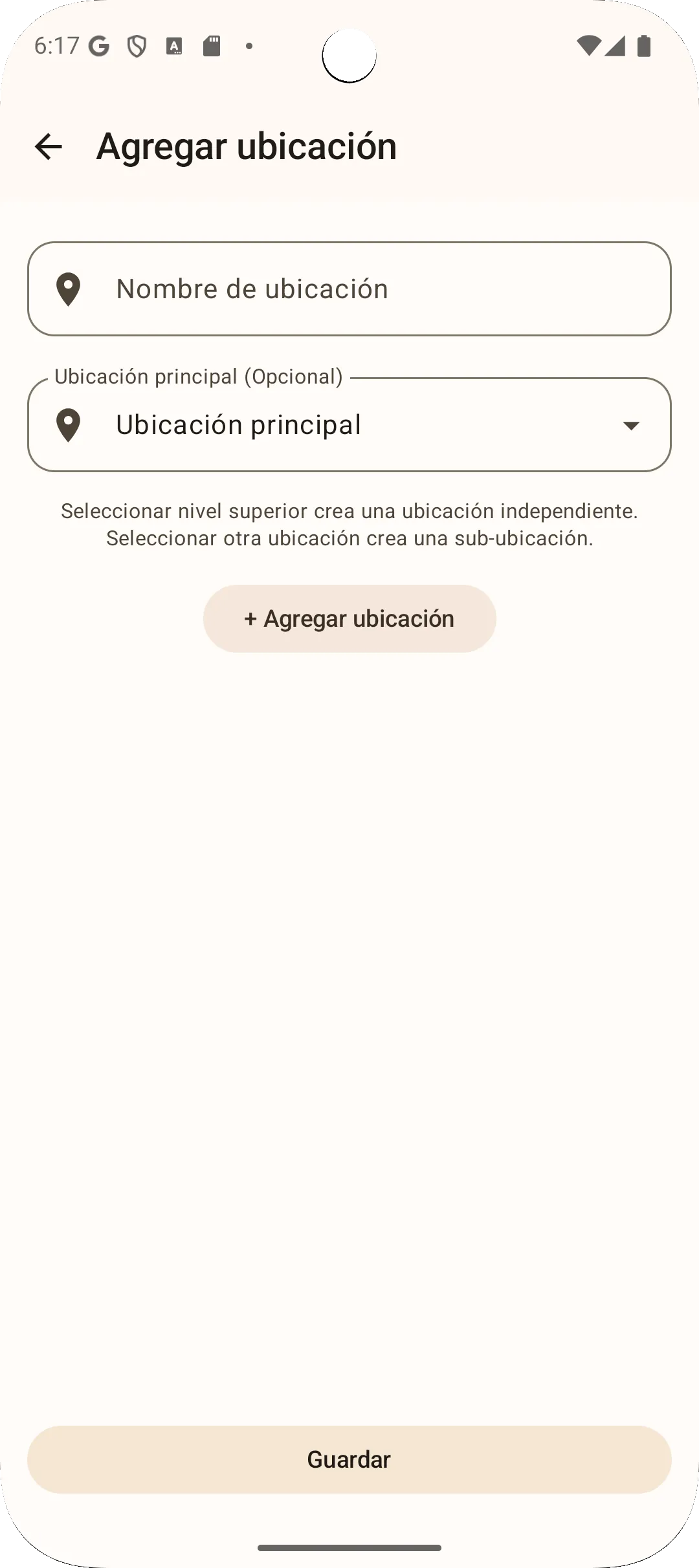Click the keyboard A icon in status bar
This screenshot has width=699, height=1568.
[173, 44]
